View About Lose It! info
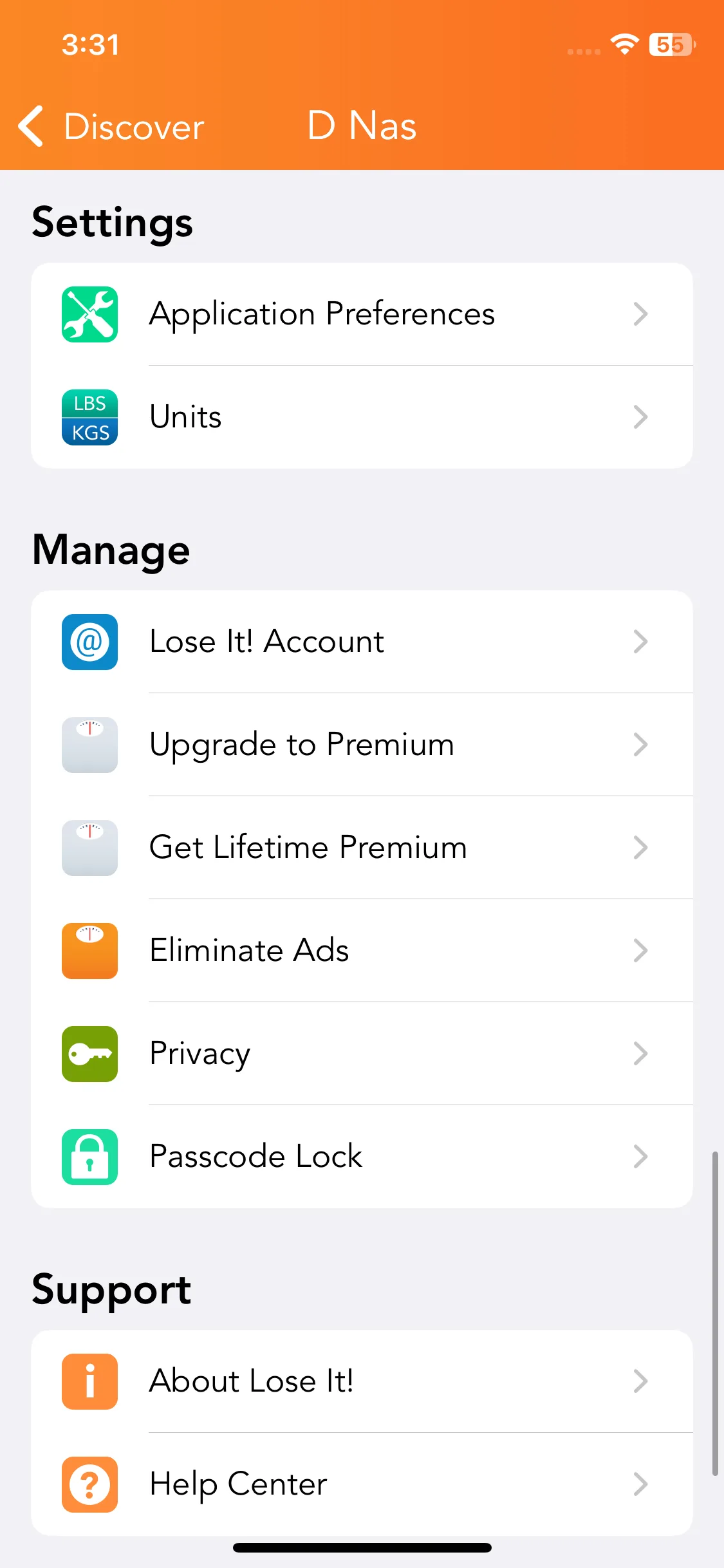Screen dimensions: 724x1568 pyautogui.click(x=362, y=1381)
